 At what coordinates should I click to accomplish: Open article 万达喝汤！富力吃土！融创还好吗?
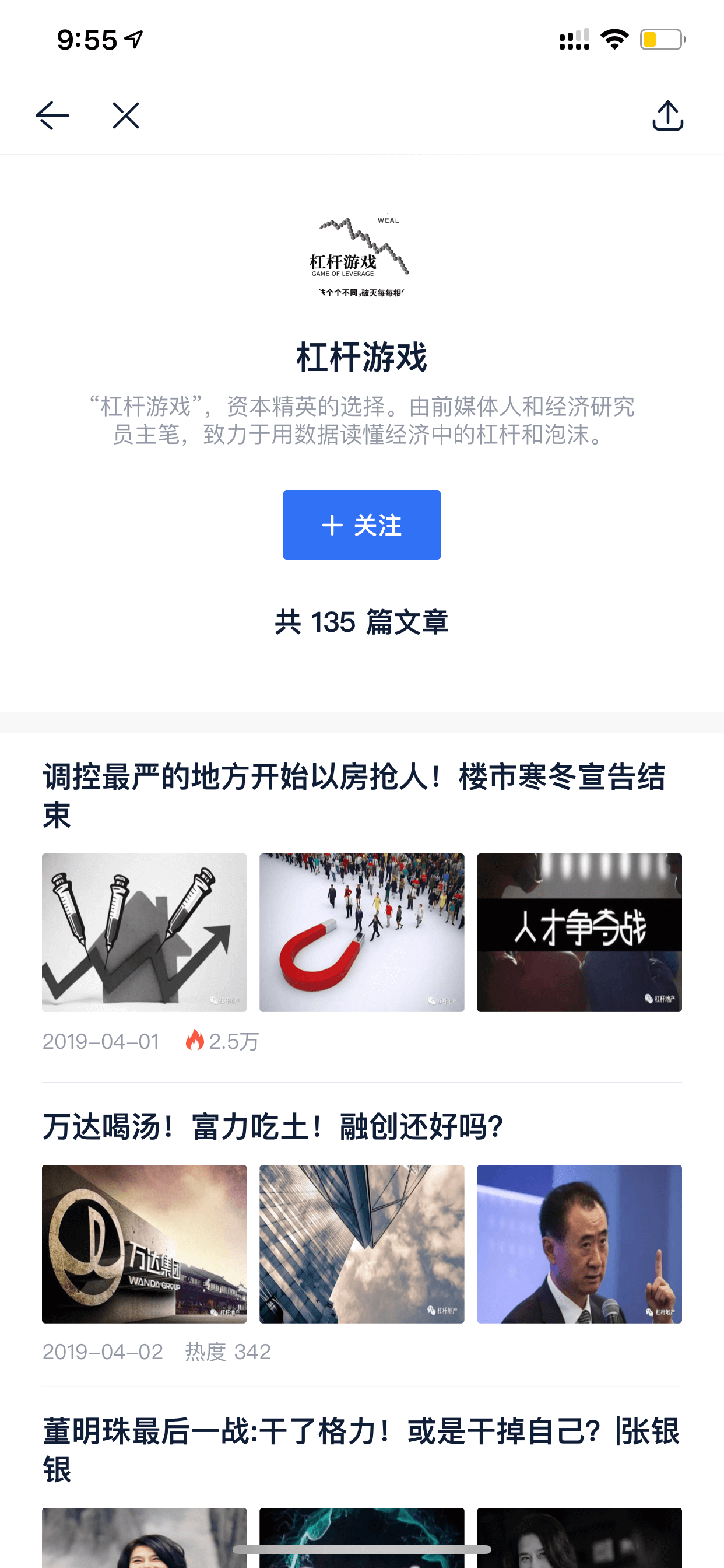click(x=273, y=1126)
